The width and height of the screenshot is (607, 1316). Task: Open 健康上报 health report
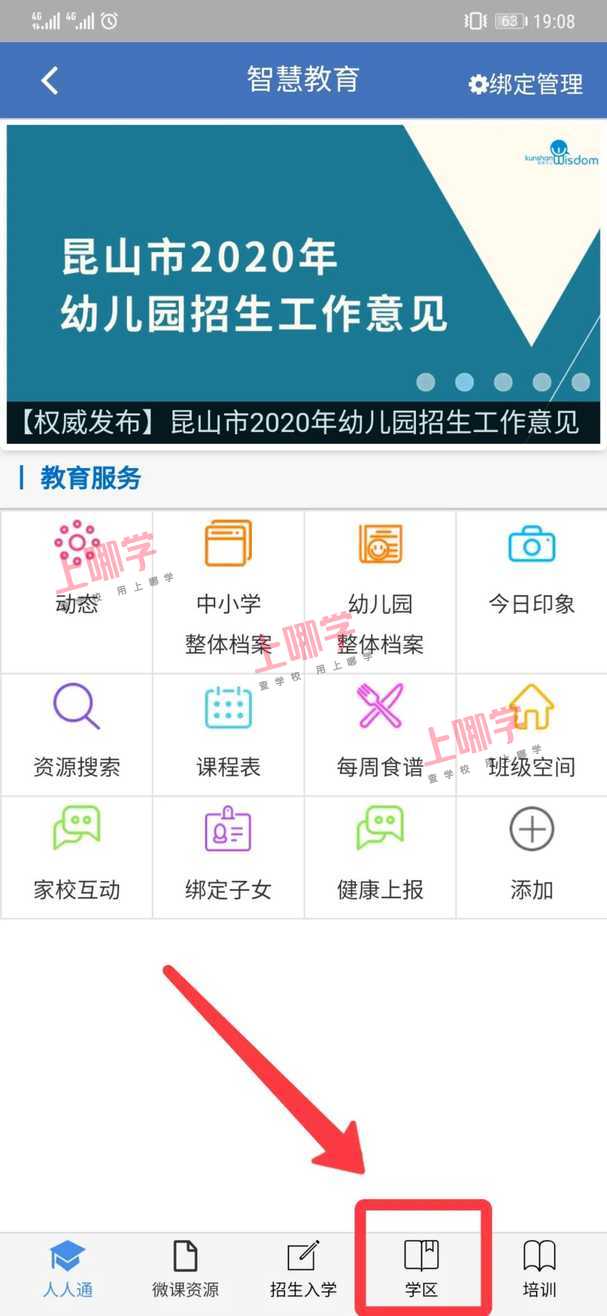click(380, 857)
